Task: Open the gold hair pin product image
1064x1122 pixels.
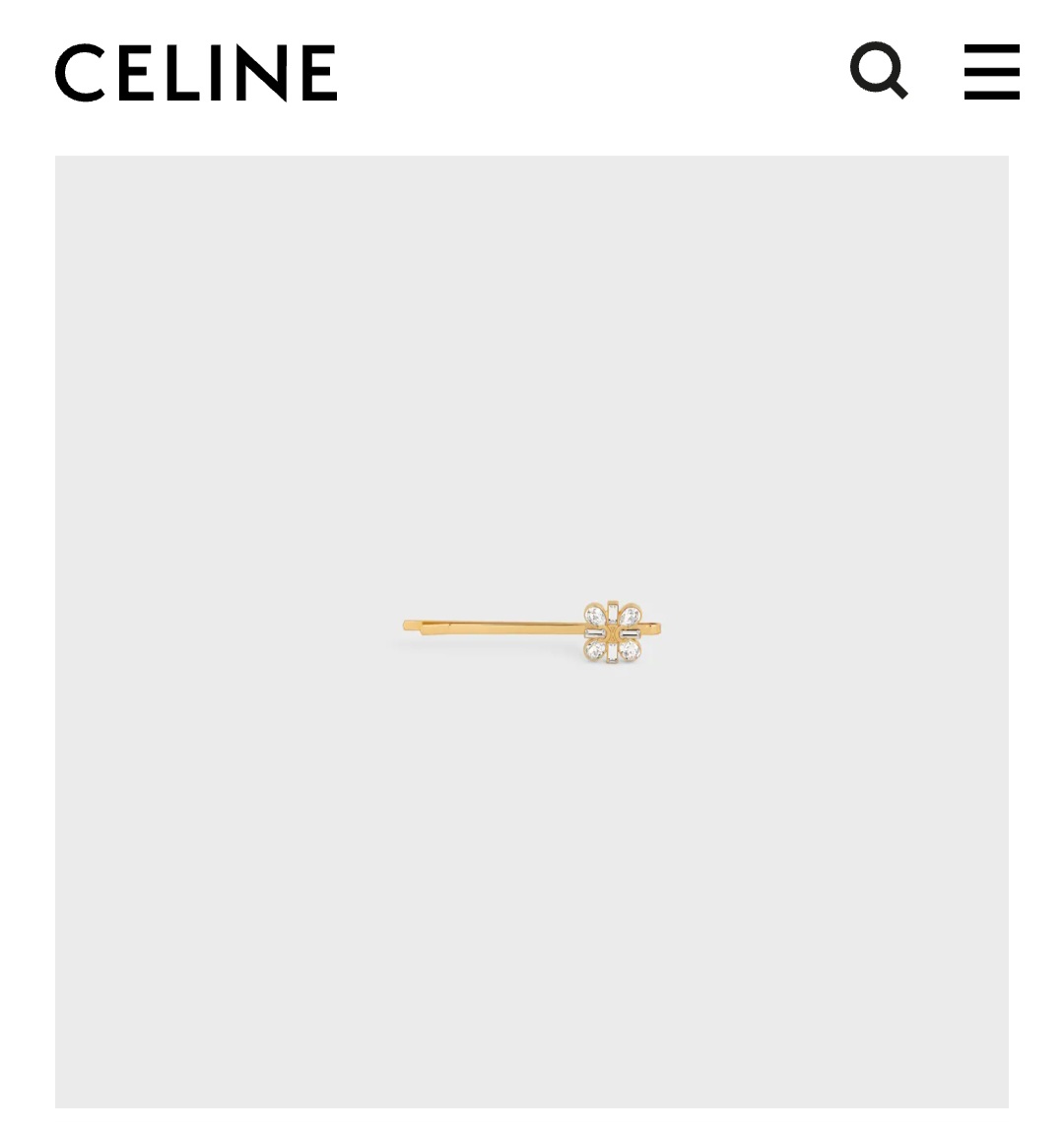Action: tap(532, 630)
